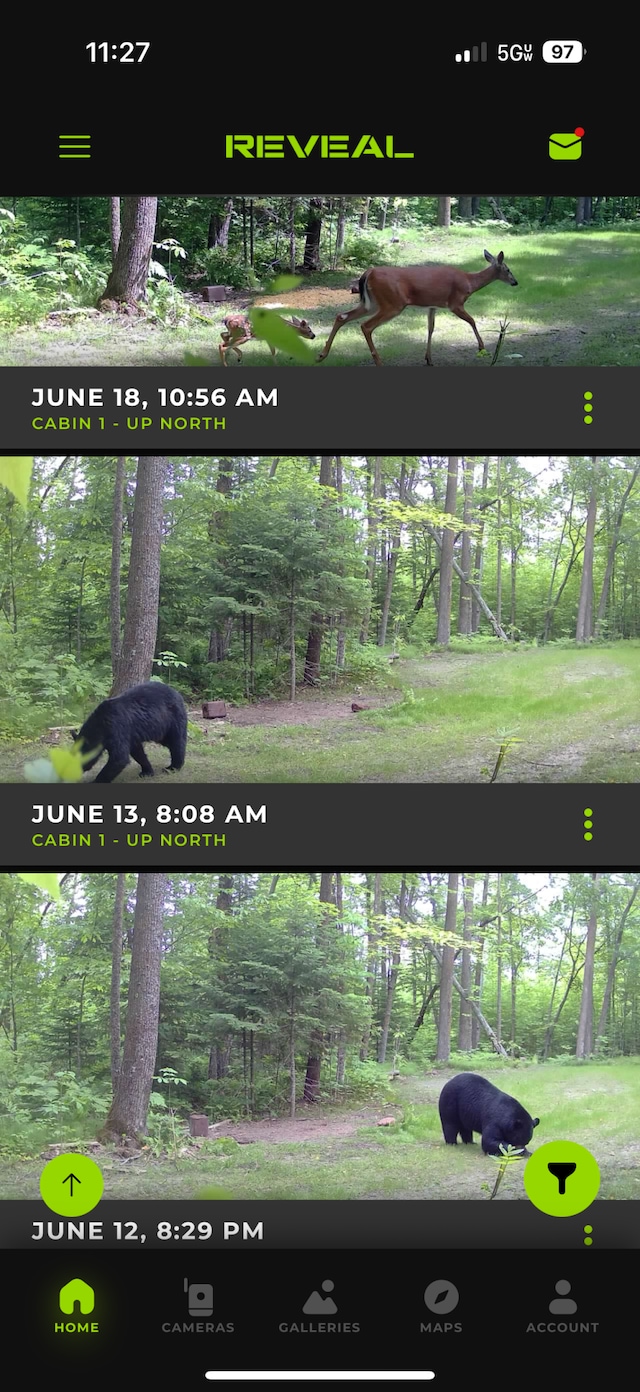Tap the scroll-to-top arrow button
The width and height of the screenshot is (640, 1392).
click(71, 1185)
